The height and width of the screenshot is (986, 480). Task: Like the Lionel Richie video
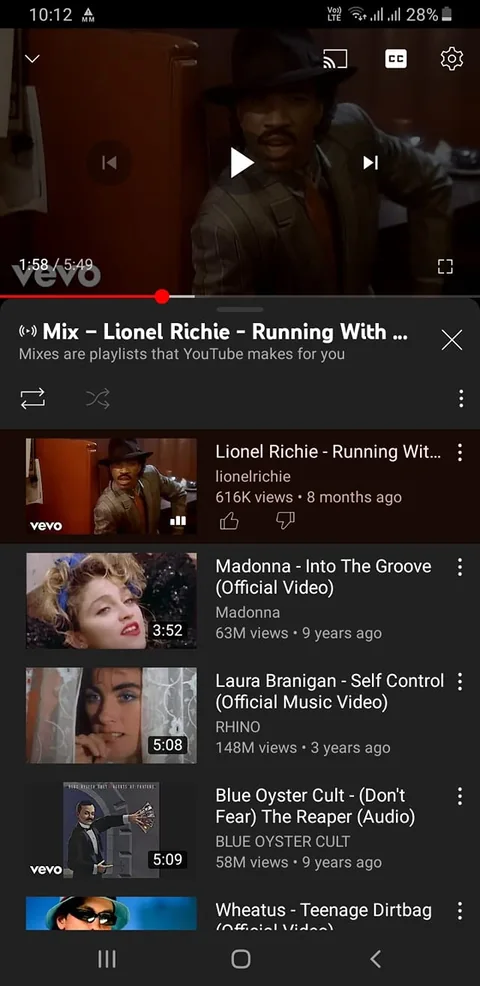pos(229,521)
